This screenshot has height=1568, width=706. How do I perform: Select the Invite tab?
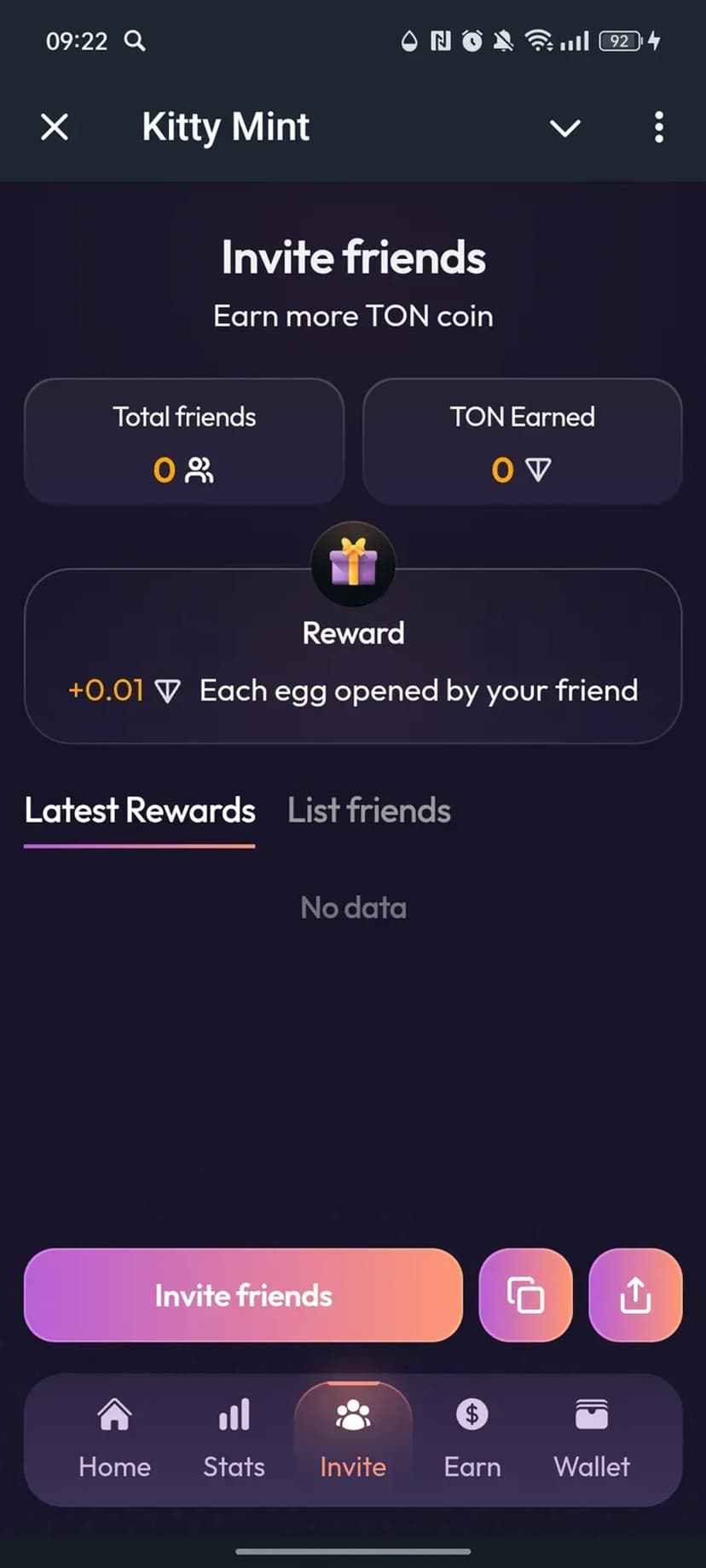353,1438
